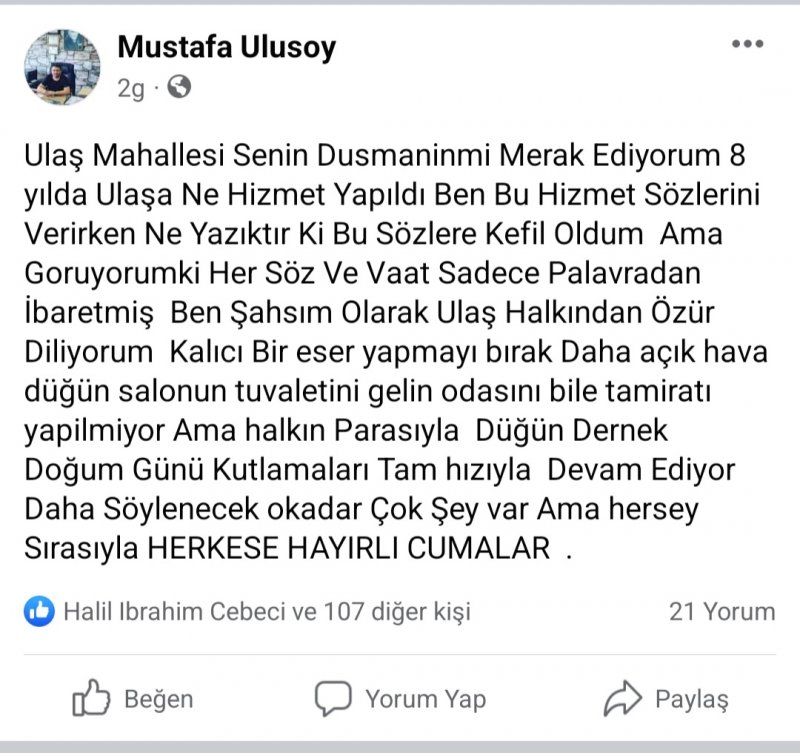
Task: See who liked: Halil Ibrahim Cebeci ve 107
Action: pos(266,611)
